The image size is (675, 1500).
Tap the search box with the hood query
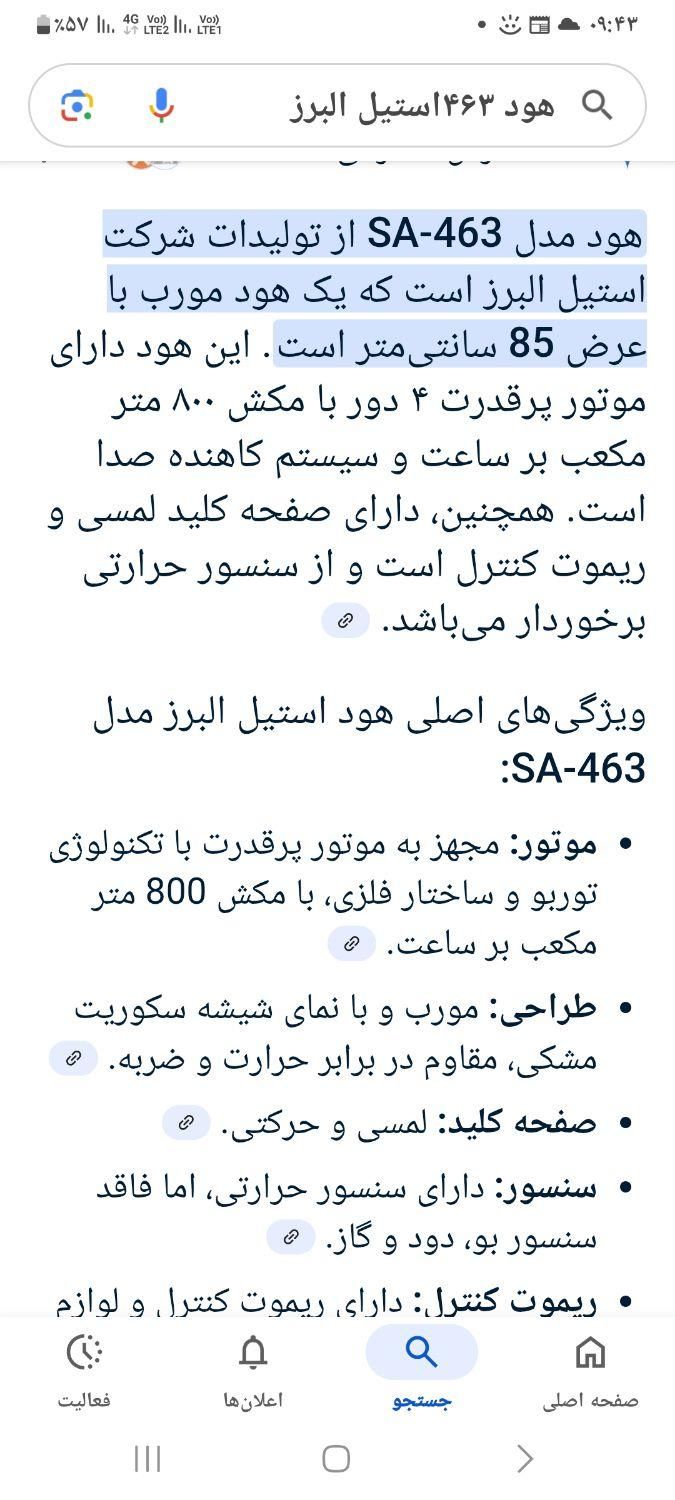coord(338,105)
